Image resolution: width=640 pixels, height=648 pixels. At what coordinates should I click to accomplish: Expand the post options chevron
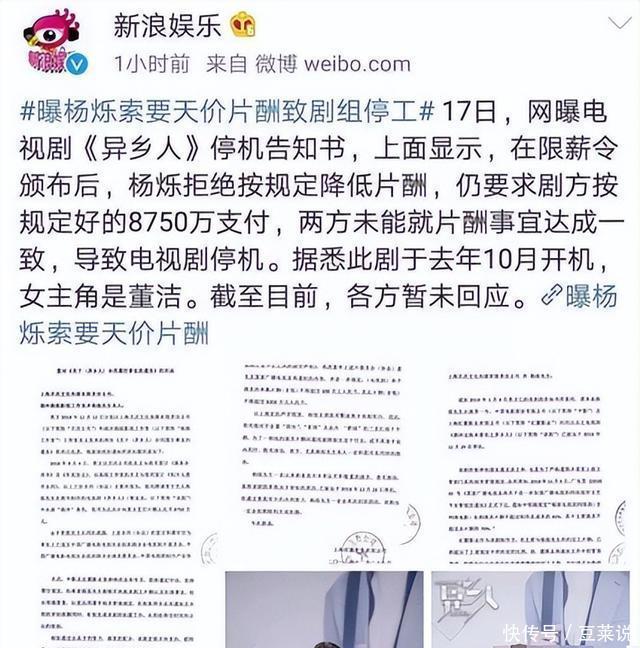(620, 23)
